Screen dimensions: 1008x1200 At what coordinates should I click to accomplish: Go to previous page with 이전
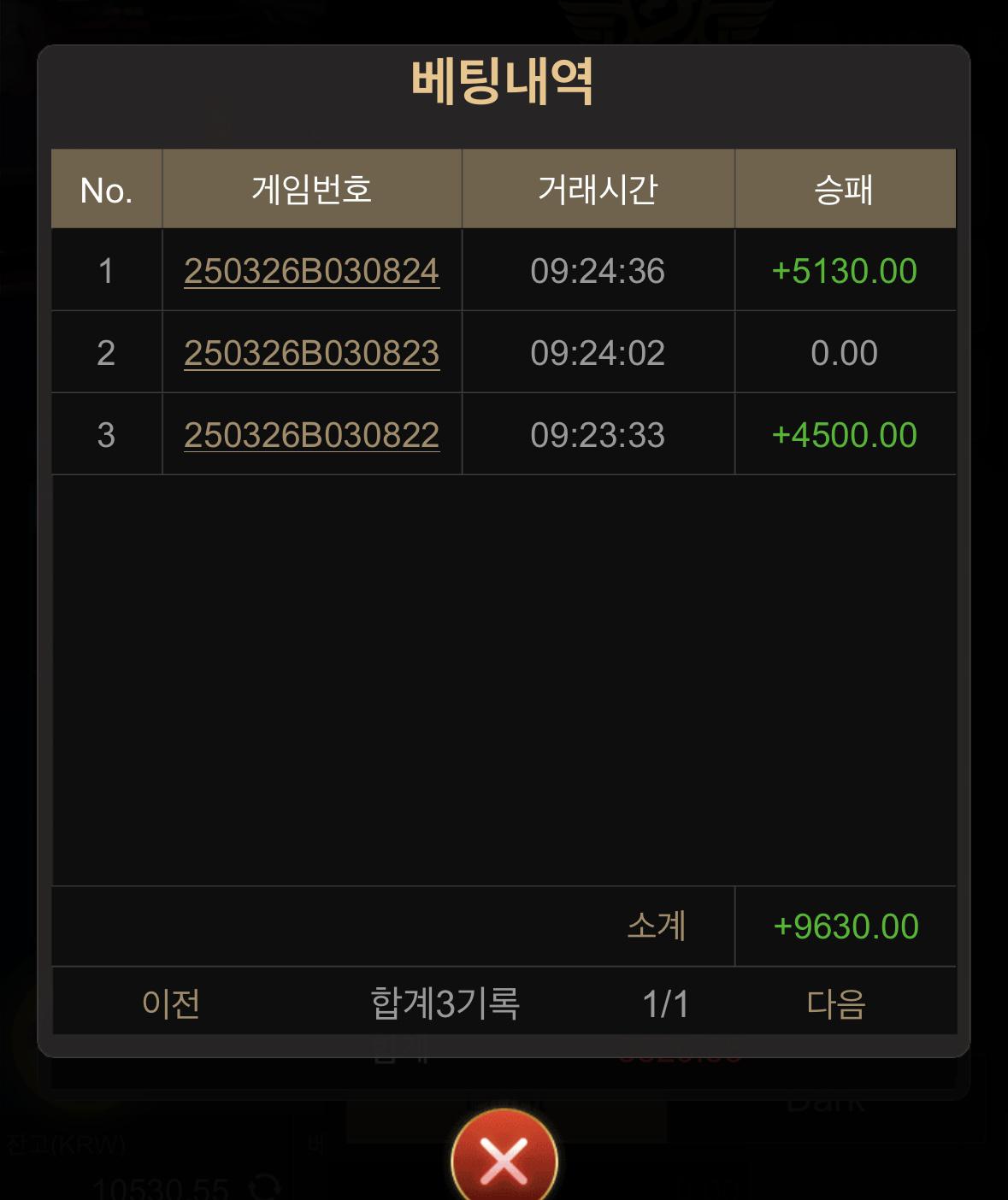pyautogui.click(x=171, y=1003)
